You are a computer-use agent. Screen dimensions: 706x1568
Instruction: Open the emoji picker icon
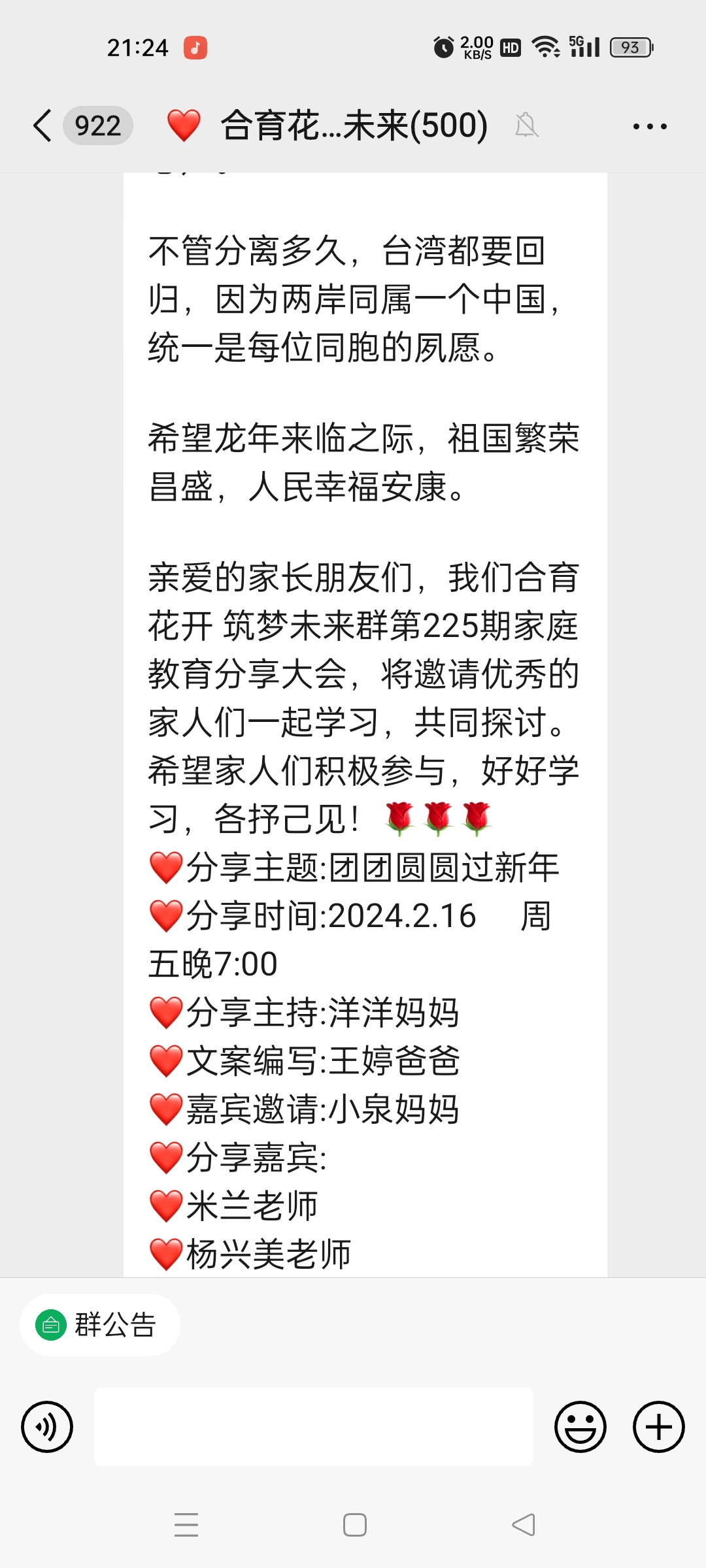click(581, 1427)
